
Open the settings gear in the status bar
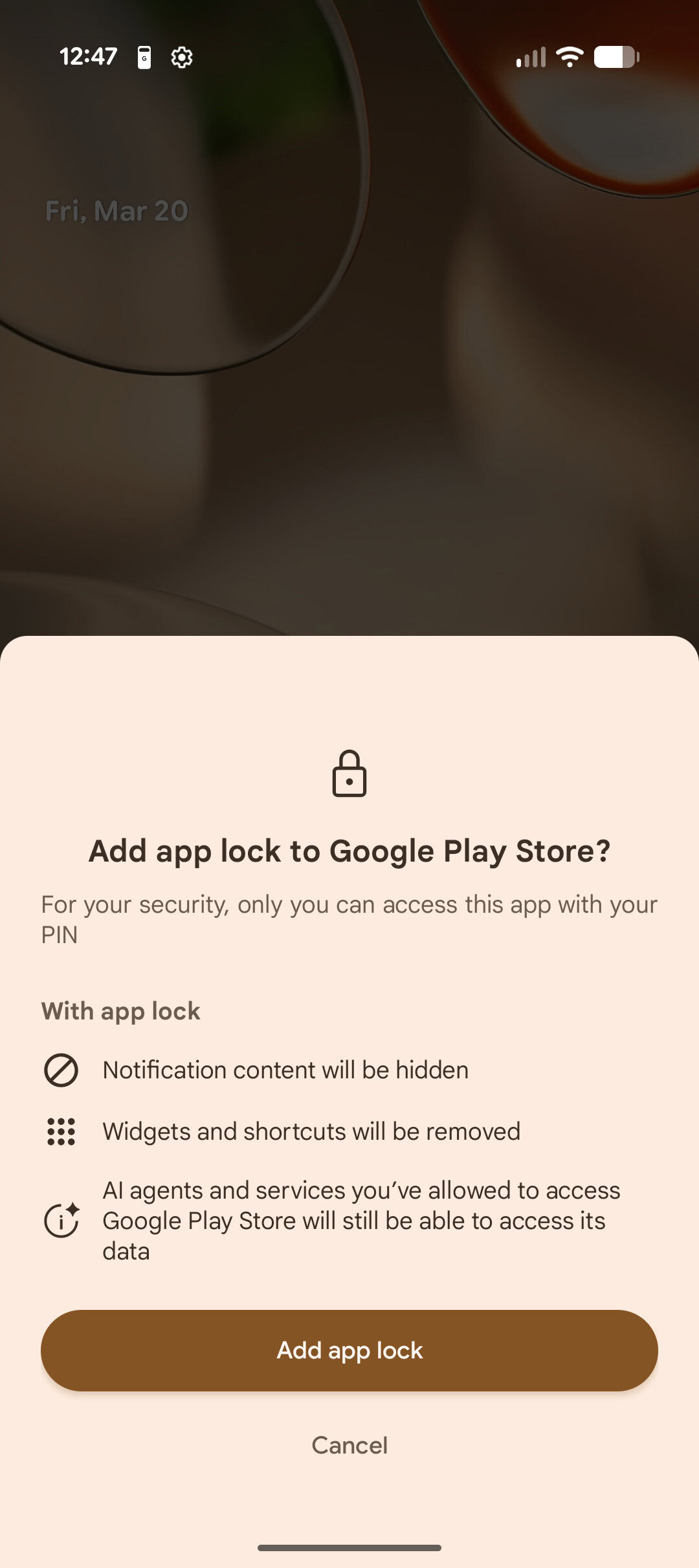point(182,57)
